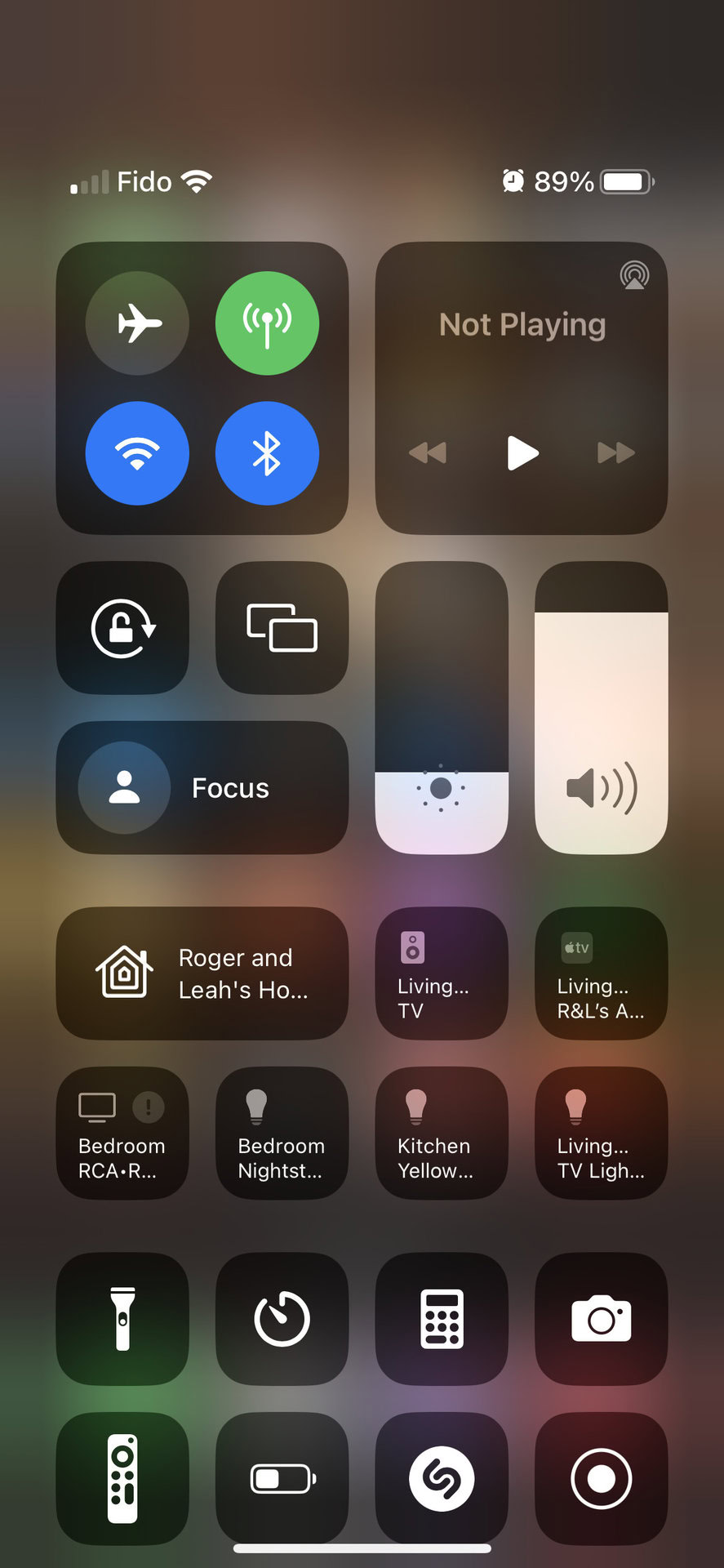Turn on the flashlight

[122, 1319]
